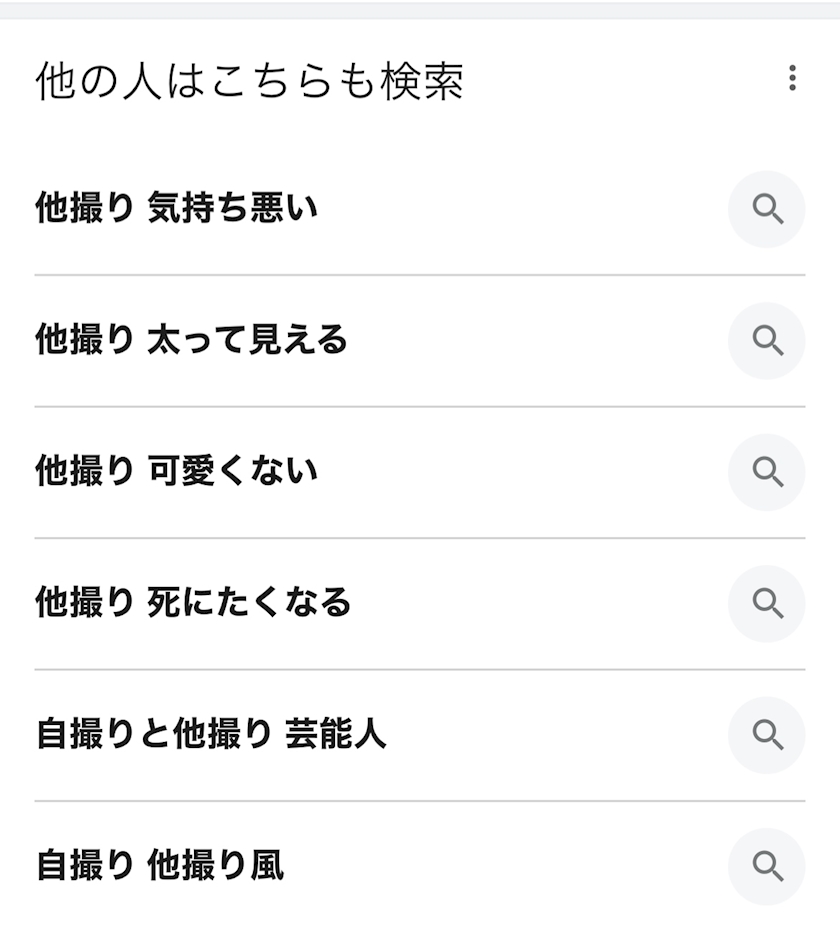Screen dimensions: 840x927
Task: Tap the 他撮り 死にたくなる suggestion
Action: [193, 603]
